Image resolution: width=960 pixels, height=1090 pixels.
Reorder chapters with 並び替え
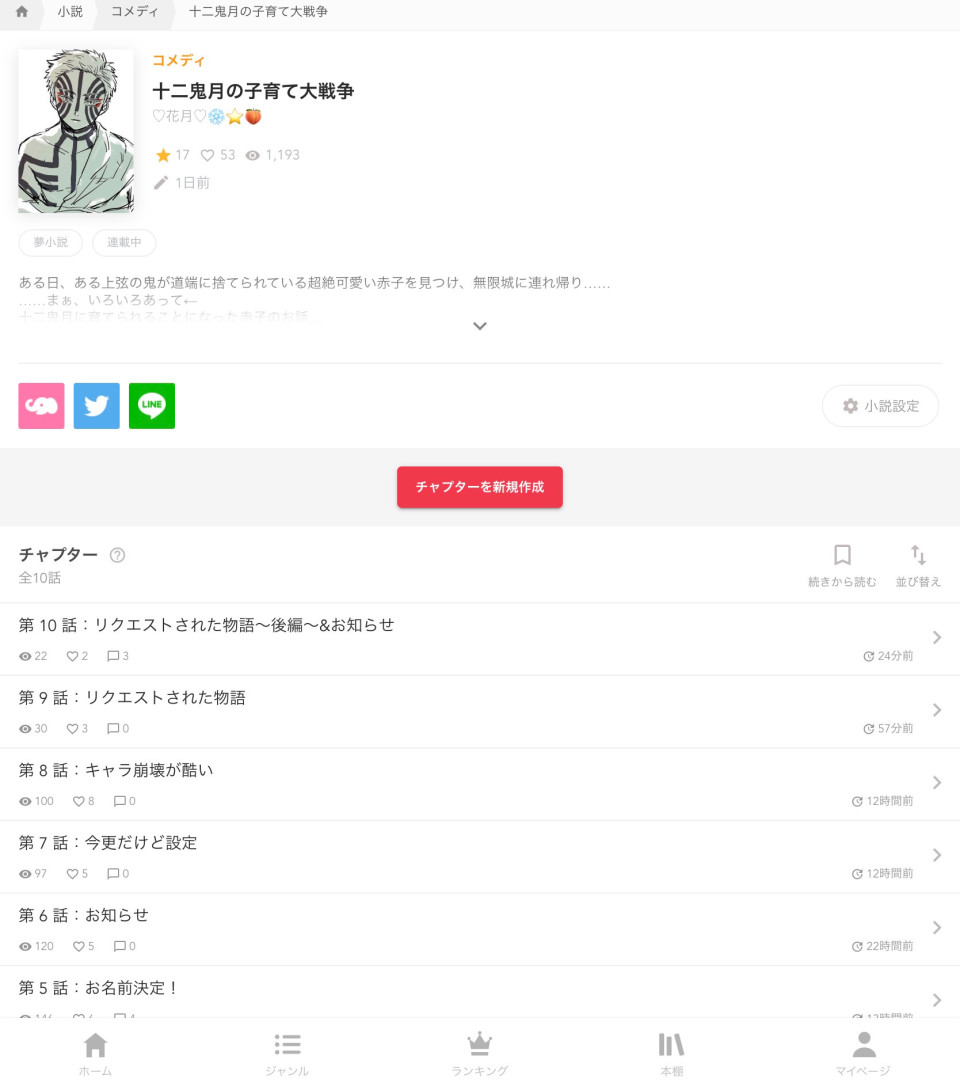pos(918,566)
